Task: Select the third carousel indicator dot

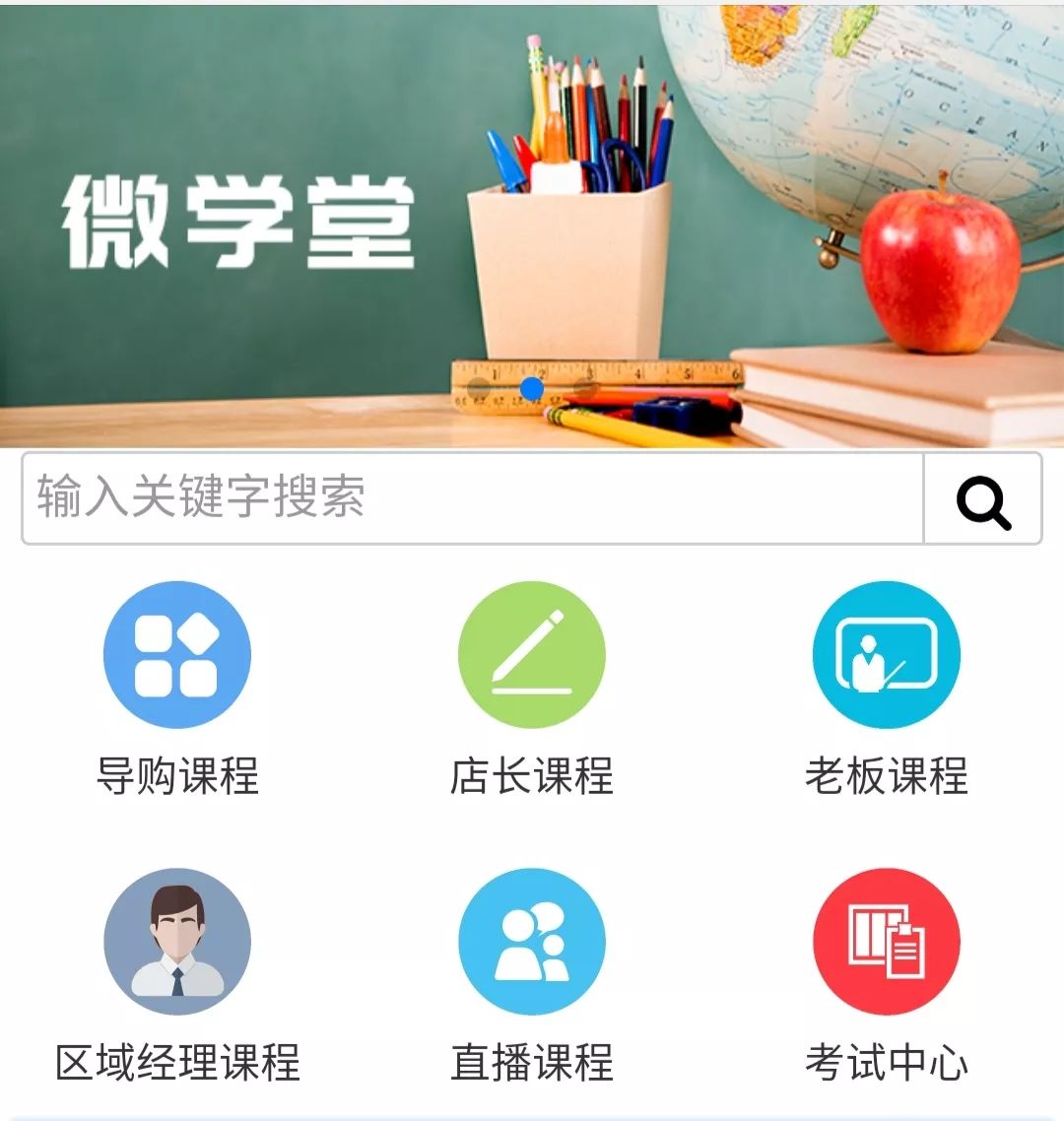Action: pyautogui.click(x=585, y=388)
